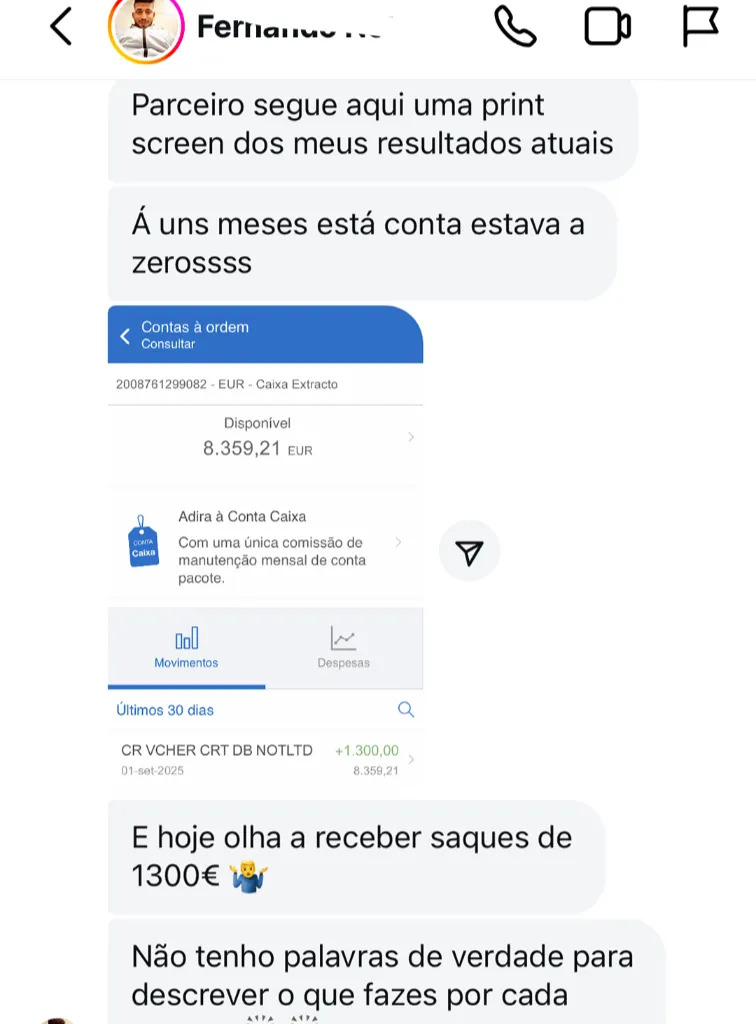
Task: Open the flag/report conversation icon
Action: 700,29
